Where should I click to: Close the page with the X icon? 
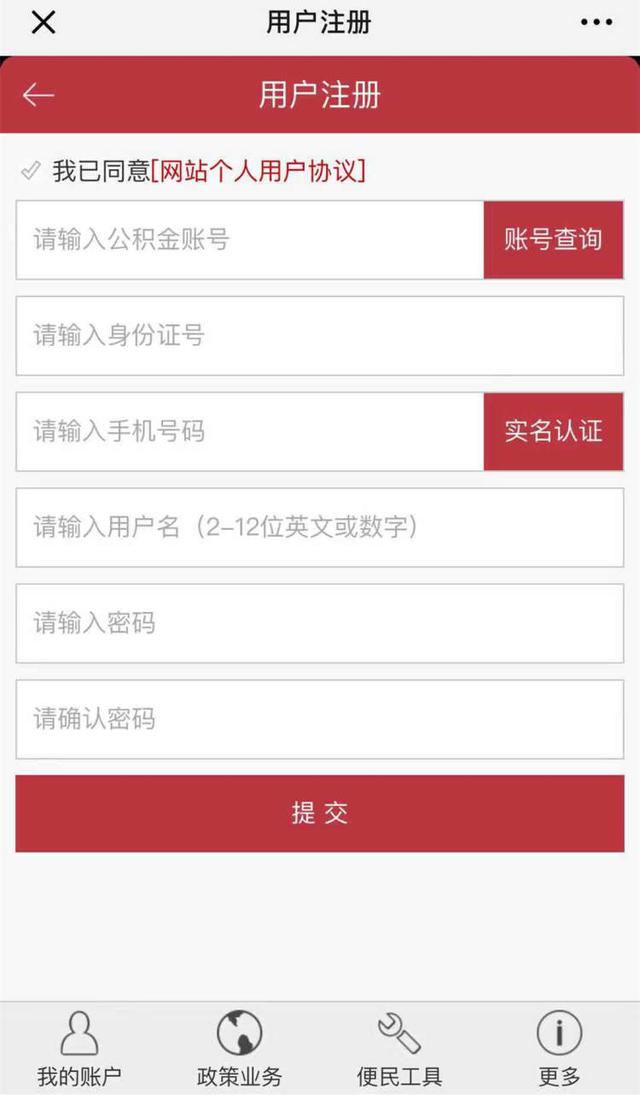point(43,22)
